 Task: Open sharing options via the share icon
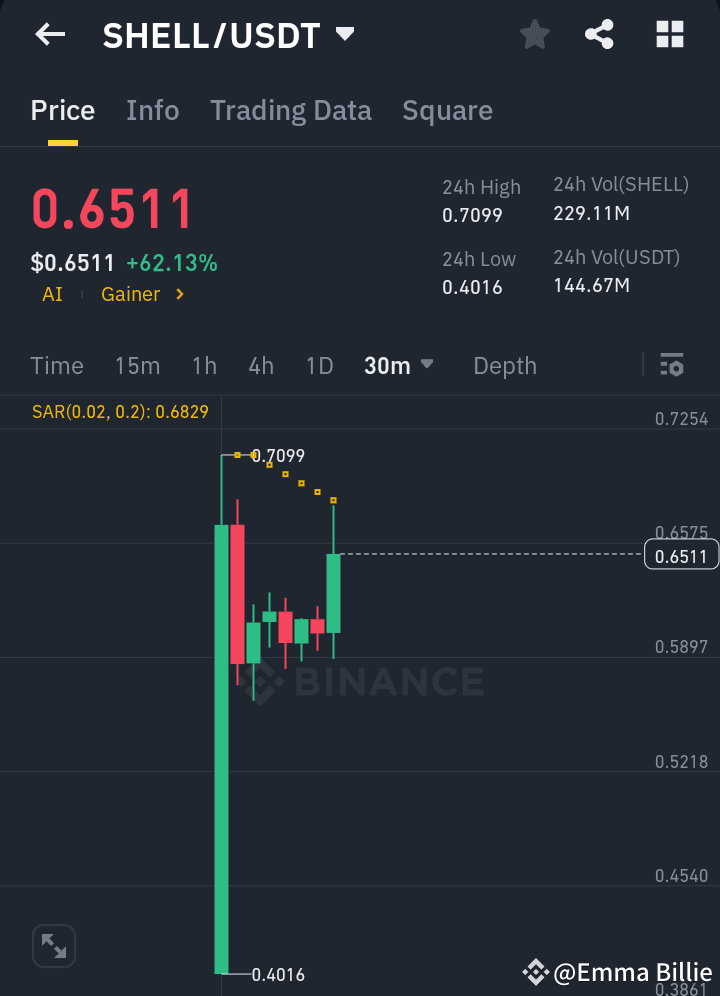click(599, 34)
